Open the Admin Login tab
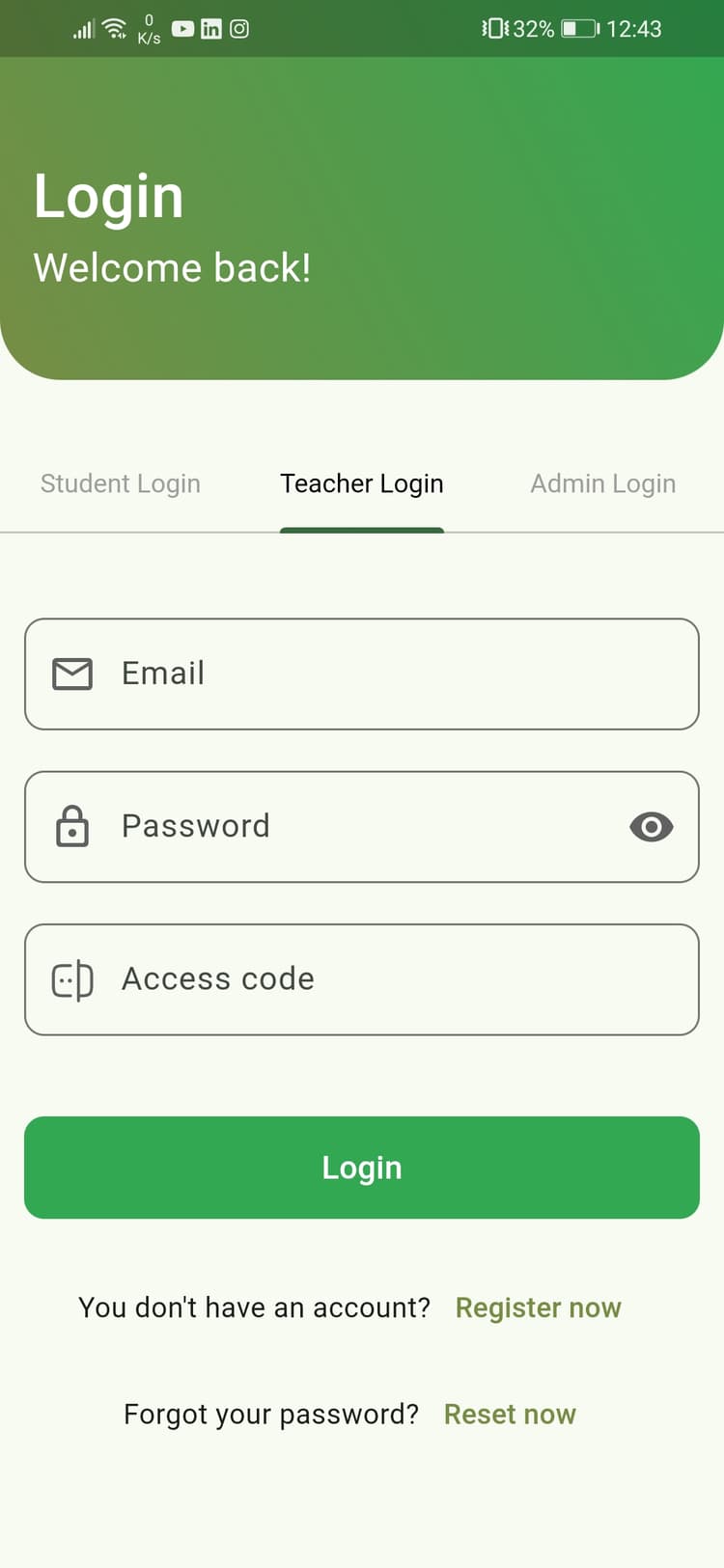 click(x=603, y=483)
